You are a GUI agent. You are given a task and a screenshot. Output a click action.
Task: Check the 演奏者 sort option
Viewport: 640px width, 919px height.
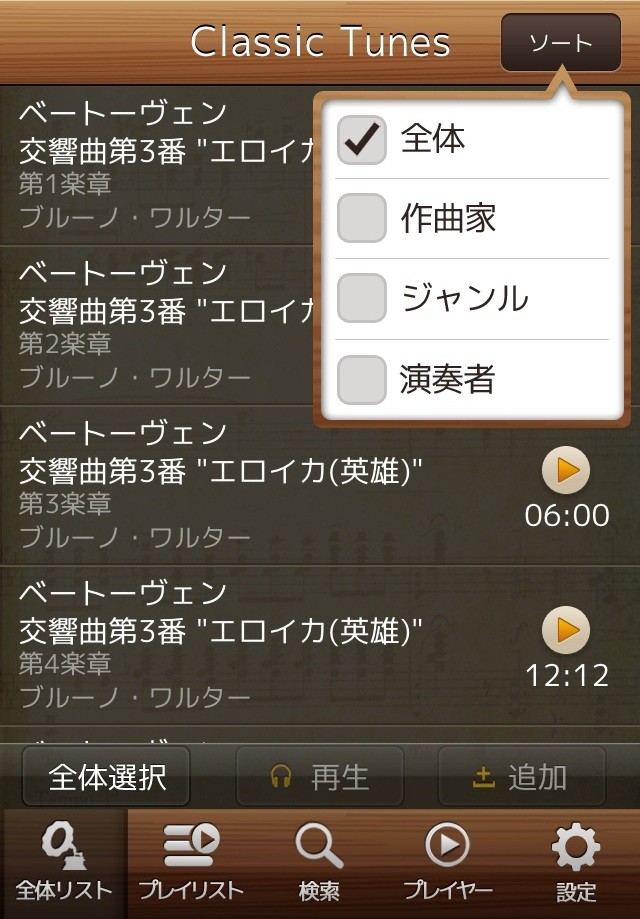[x=362, y=379]
